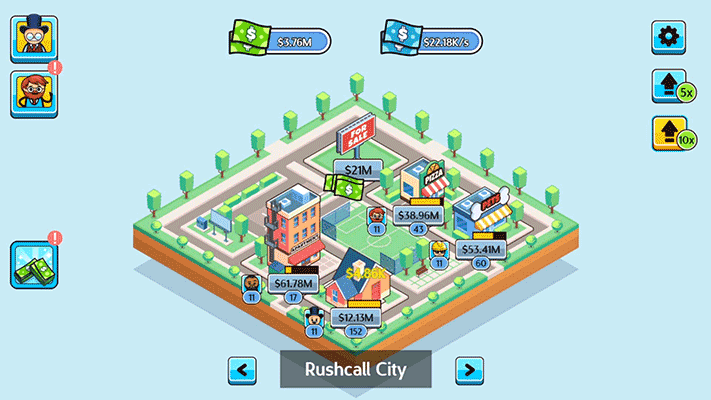Select the 10x upgrade multiplier
This screenshot has width=711, height=400.
(669, 133)
